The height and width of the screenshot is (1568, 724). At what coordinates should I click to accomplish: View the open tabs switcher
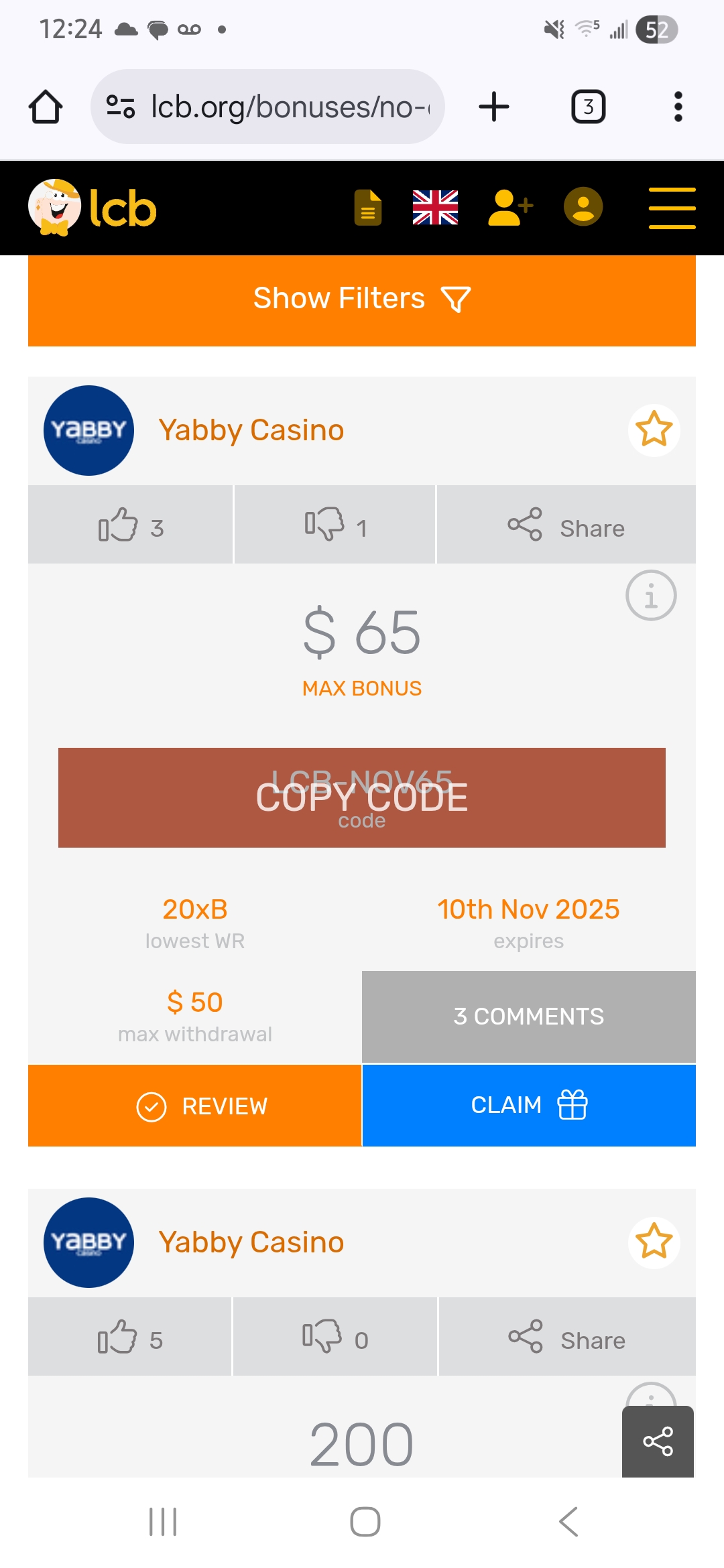click(x=588, y=107)
